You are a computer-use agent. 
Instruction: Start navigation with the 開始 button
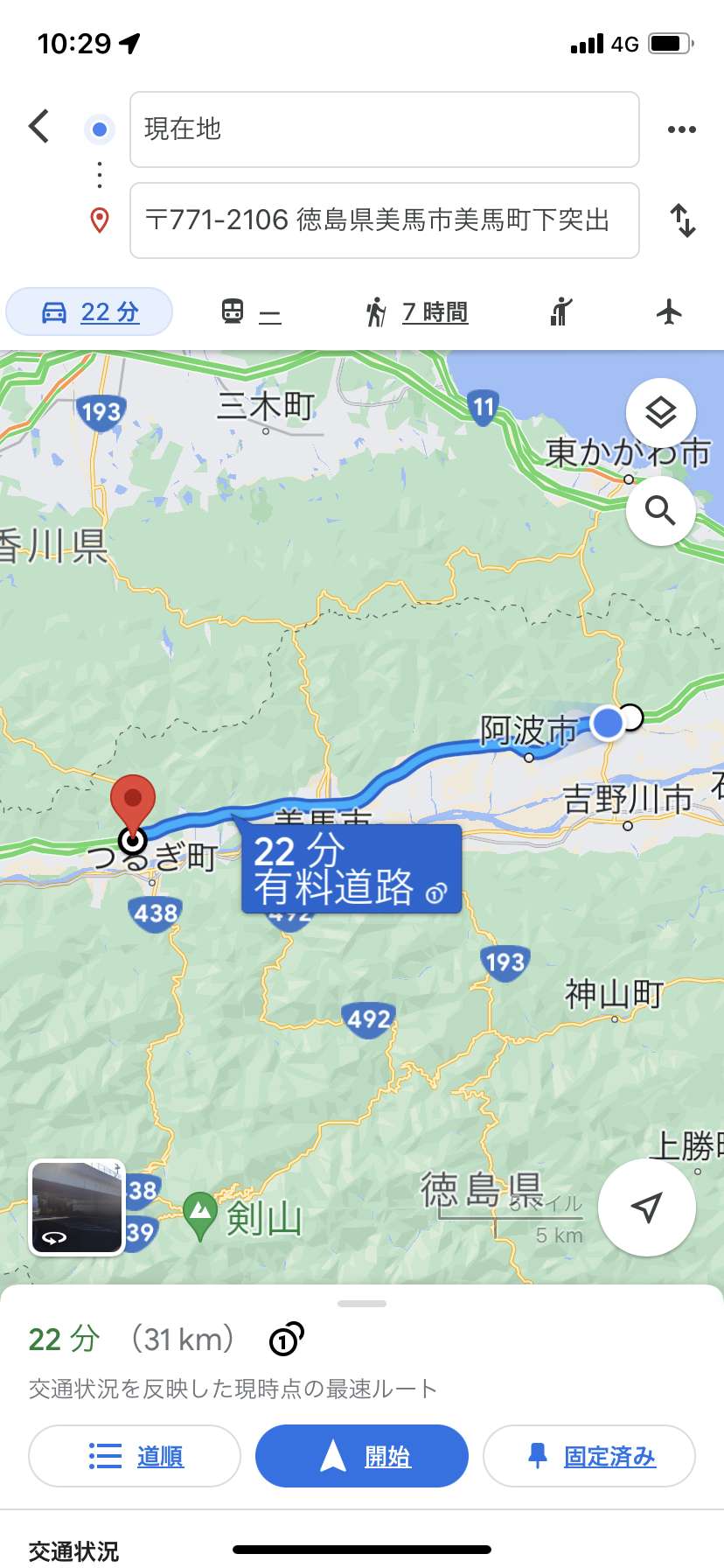point(362,1456)
